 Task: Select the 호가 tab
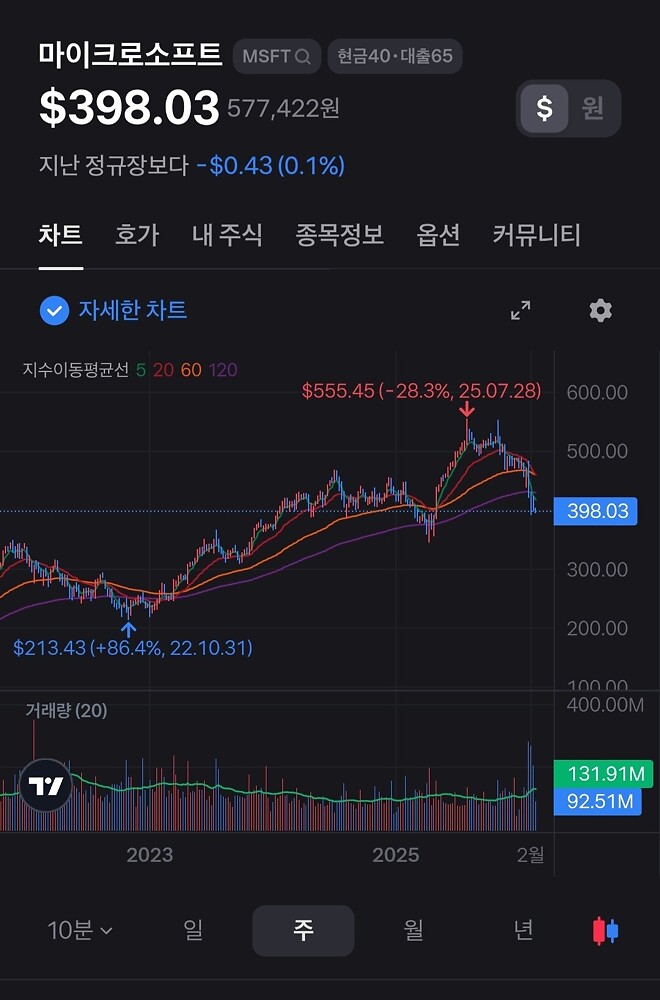coord(137,236)
